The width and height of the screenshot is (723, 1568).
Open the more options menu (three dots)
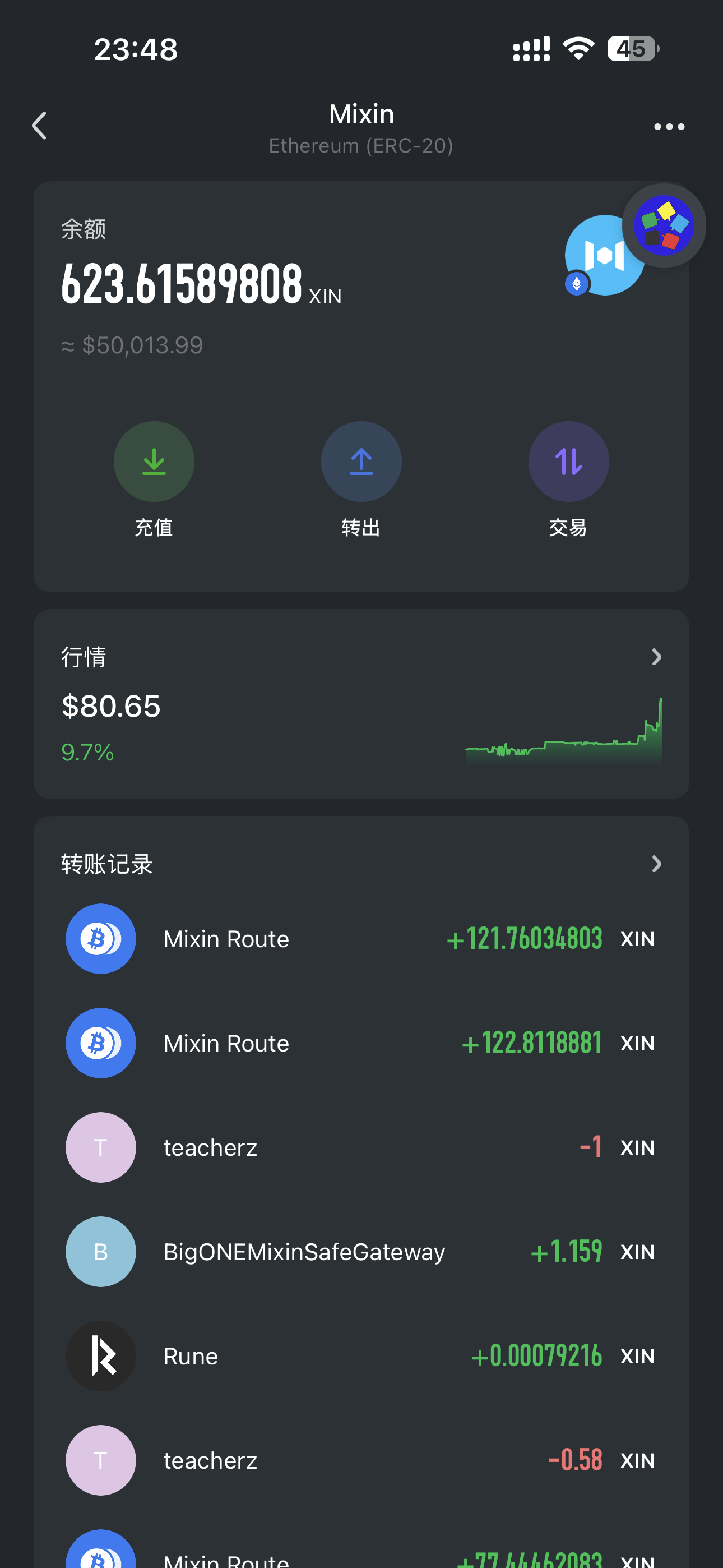[668, 126]
